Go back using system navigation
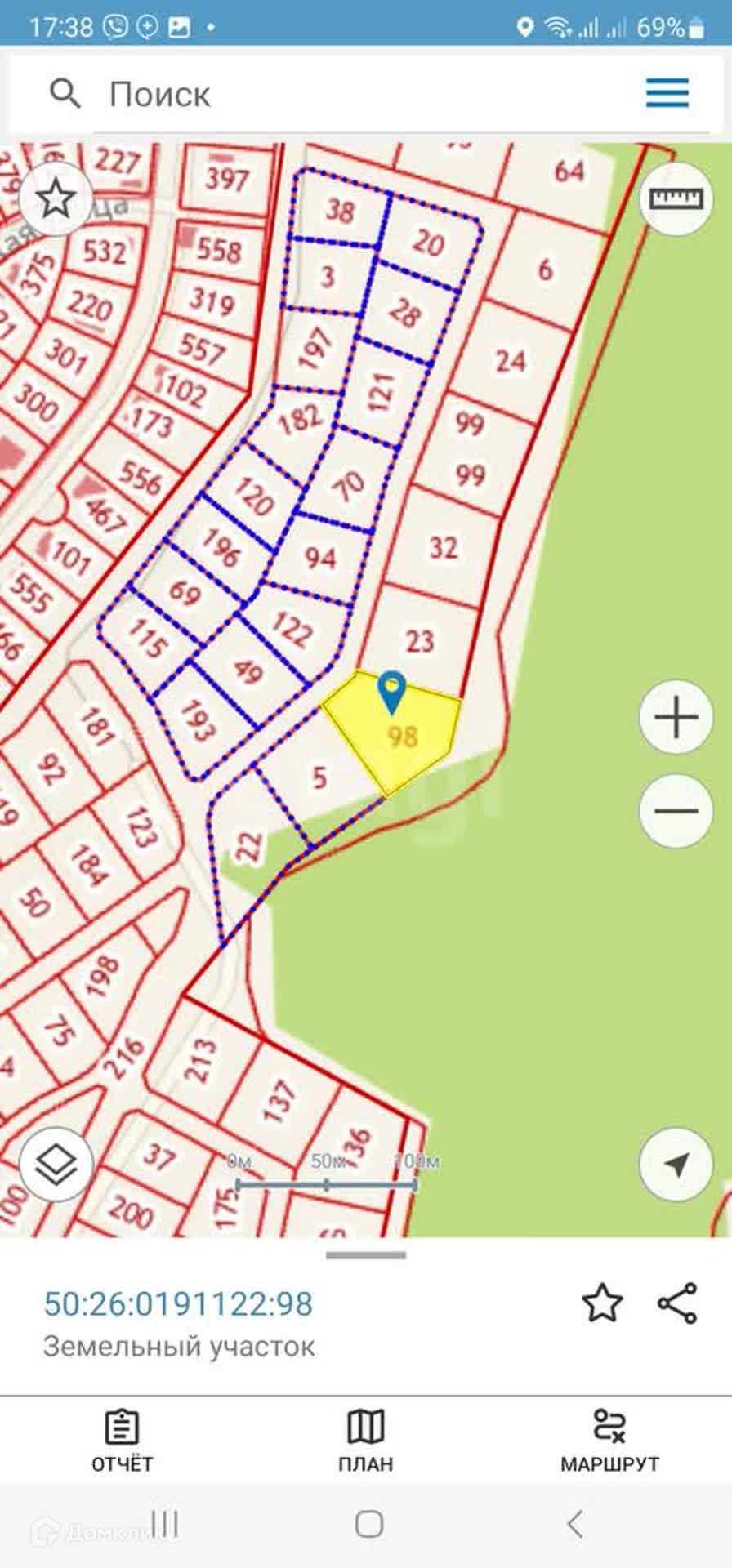 click(574, 1524)
